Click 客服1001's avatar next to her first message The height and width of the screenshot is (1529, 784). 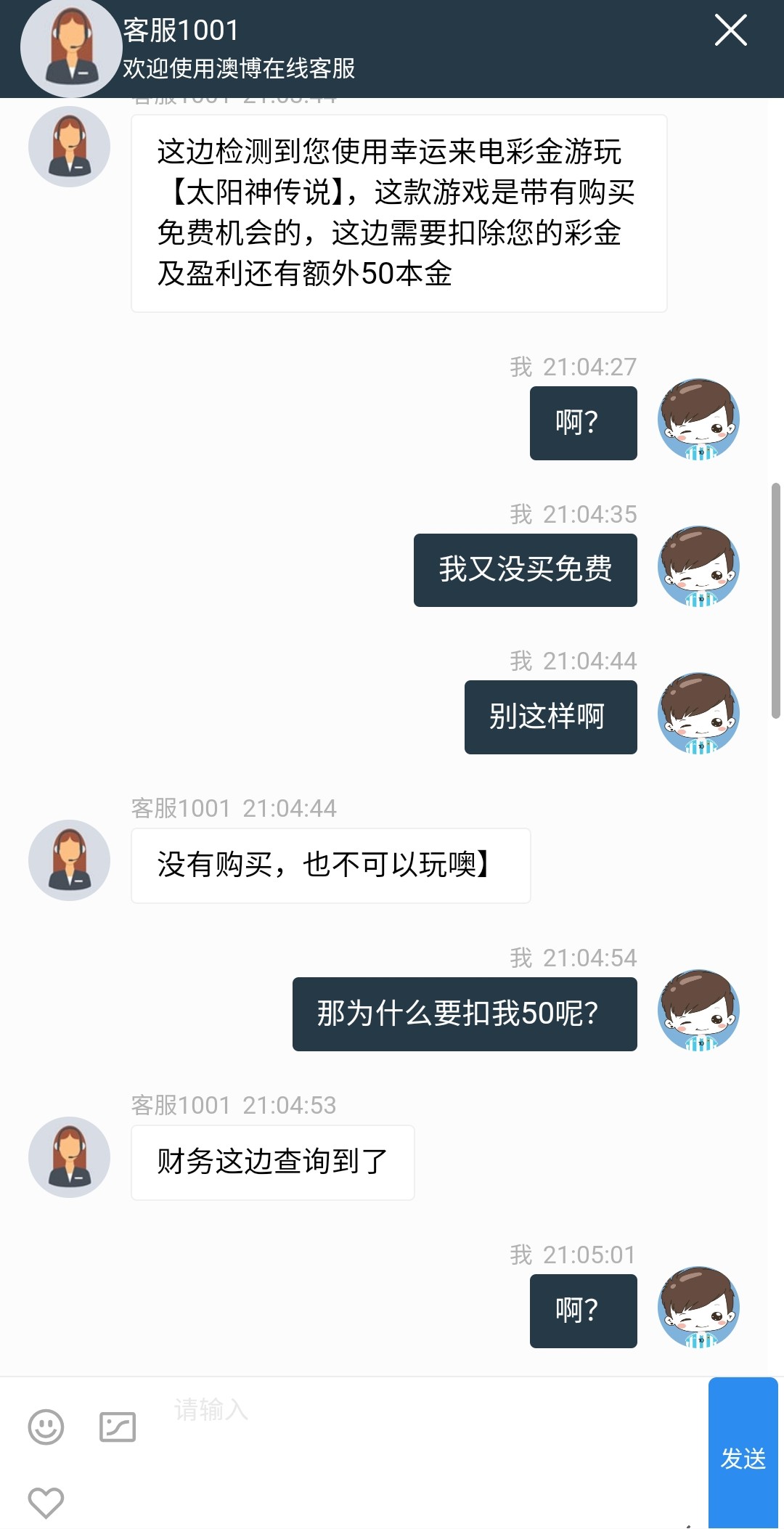point(69,145)
